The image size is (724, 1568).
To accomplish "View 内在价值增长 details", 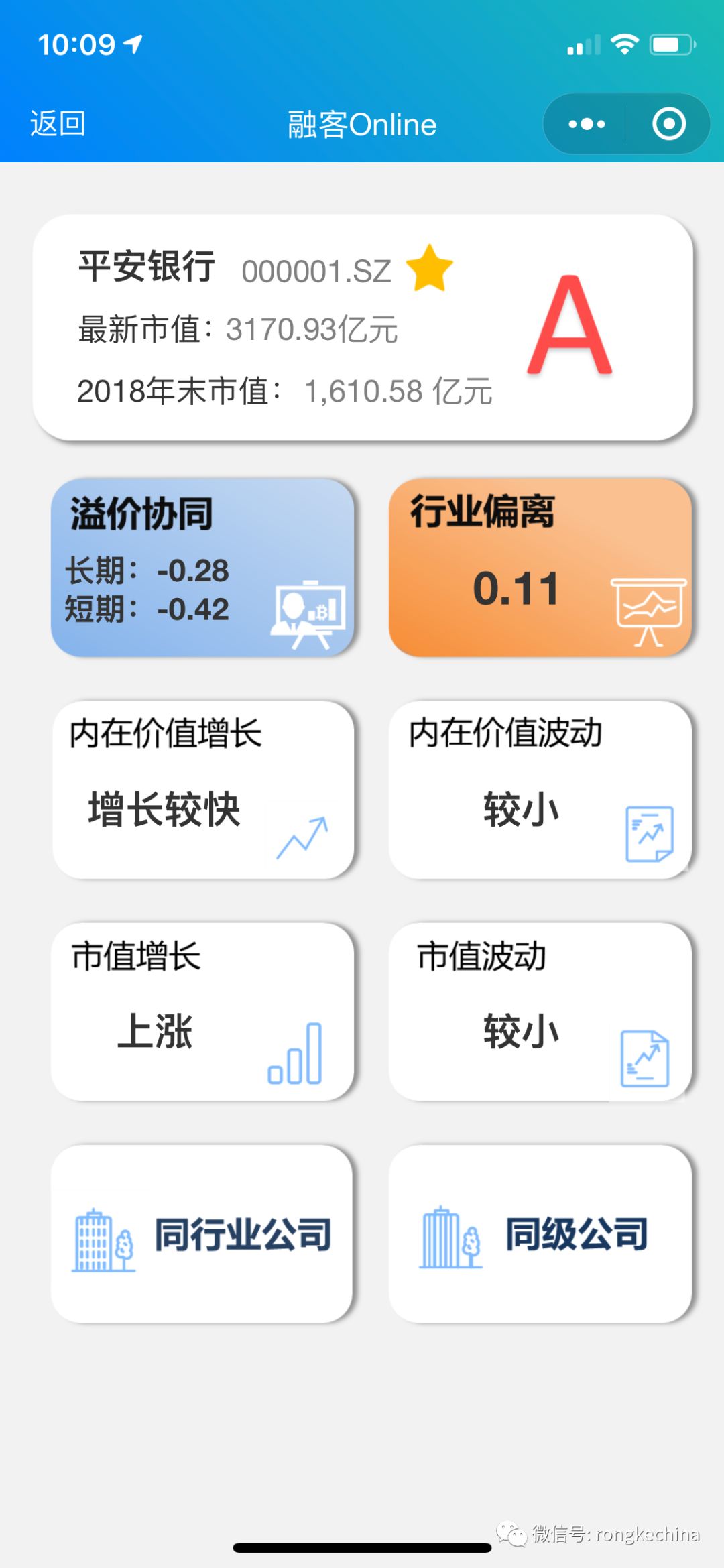I will [x=202, y=790].
